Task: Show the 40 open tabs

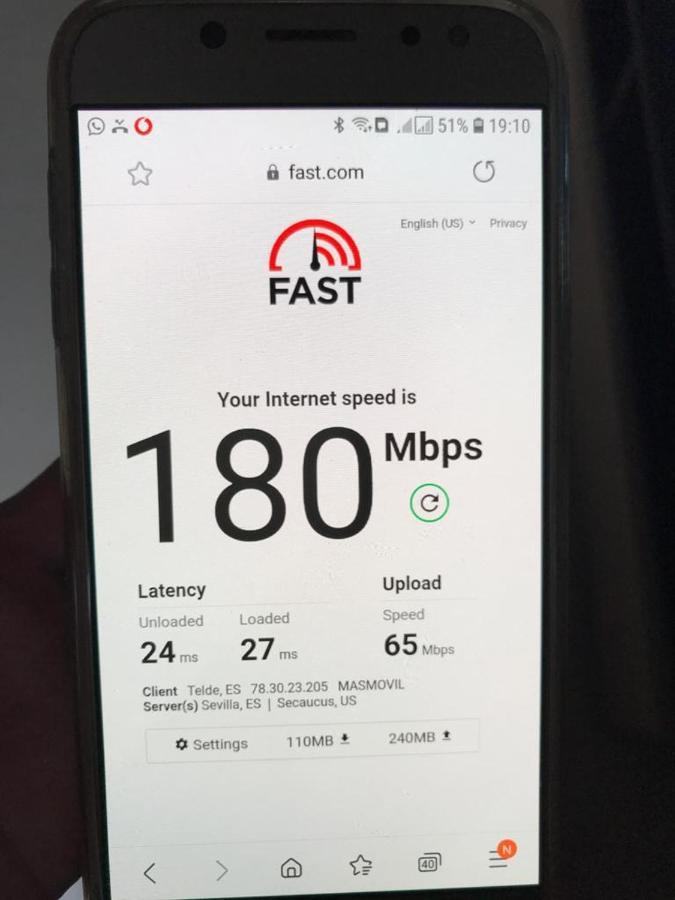Action: (429, 863)
